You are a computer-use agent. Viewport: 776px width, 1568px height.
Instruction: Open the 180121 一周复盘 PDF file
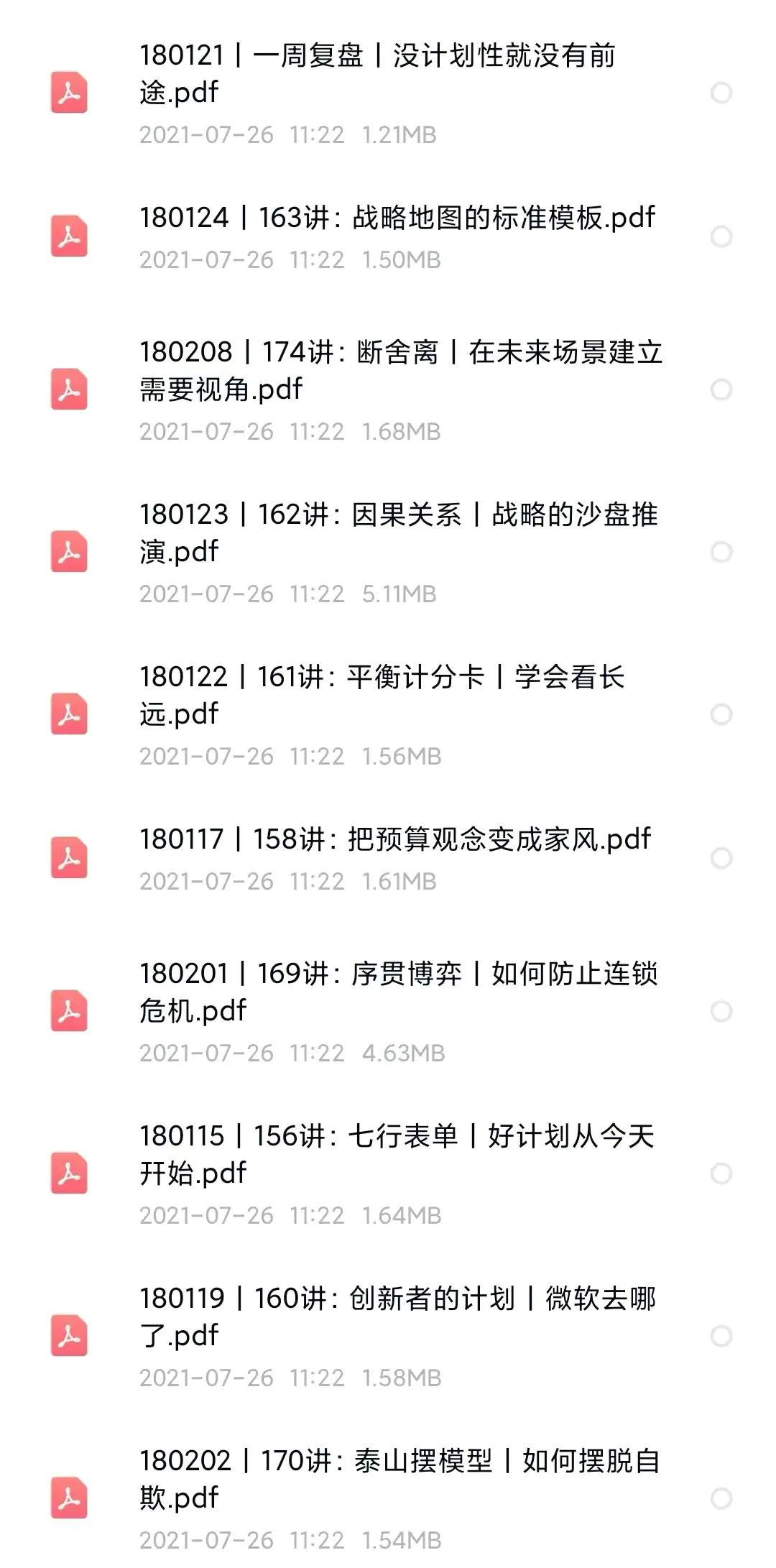click(377, 73)
